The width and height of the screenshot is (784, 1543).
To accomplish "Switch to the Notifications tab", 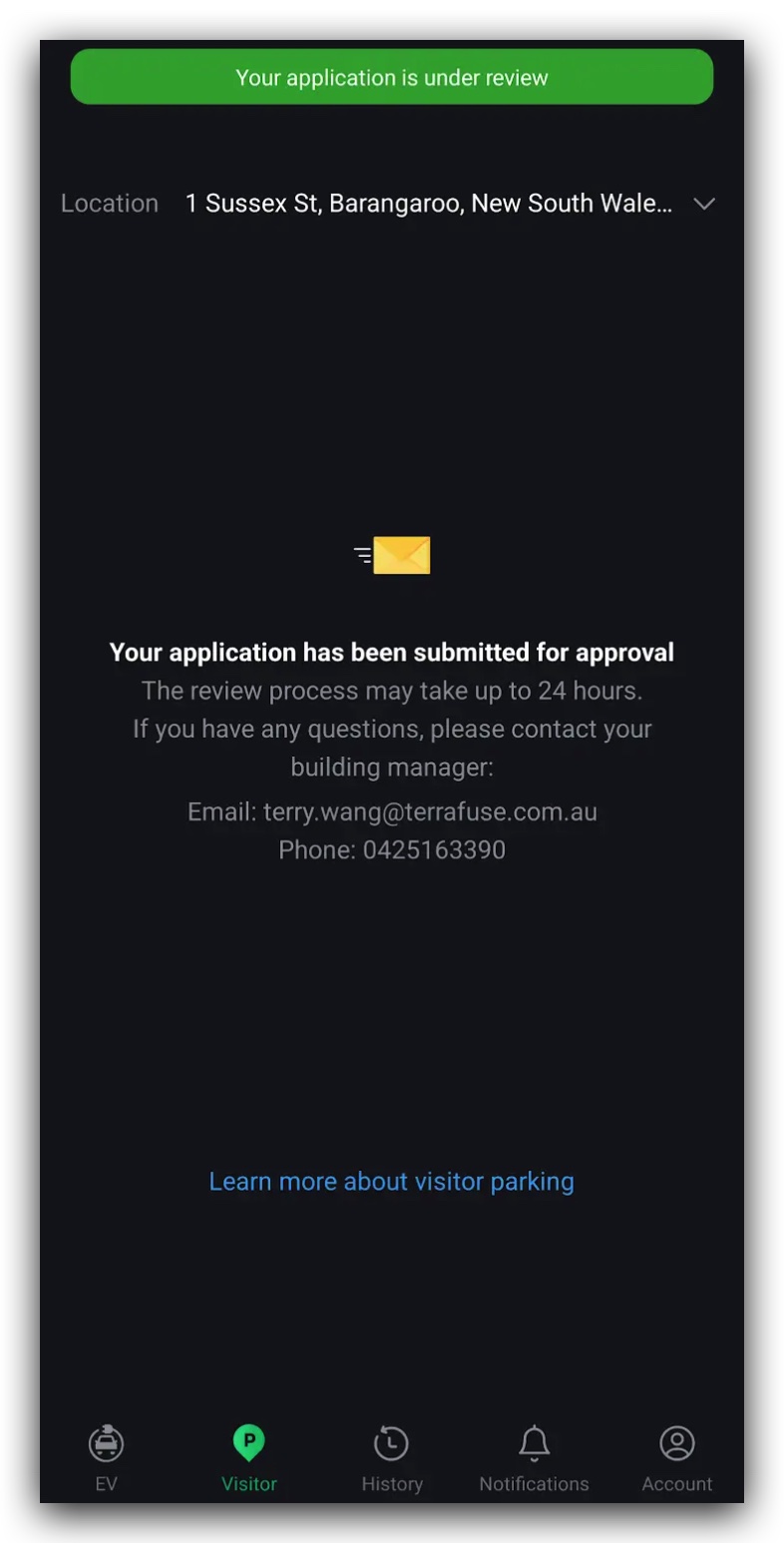I will point(534,1457).
